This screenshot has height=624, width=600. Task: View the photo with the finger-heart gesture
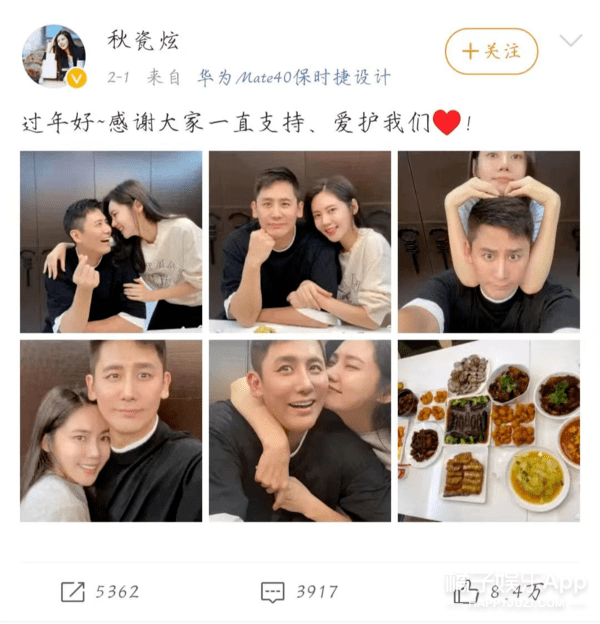[x=111, y=241]
